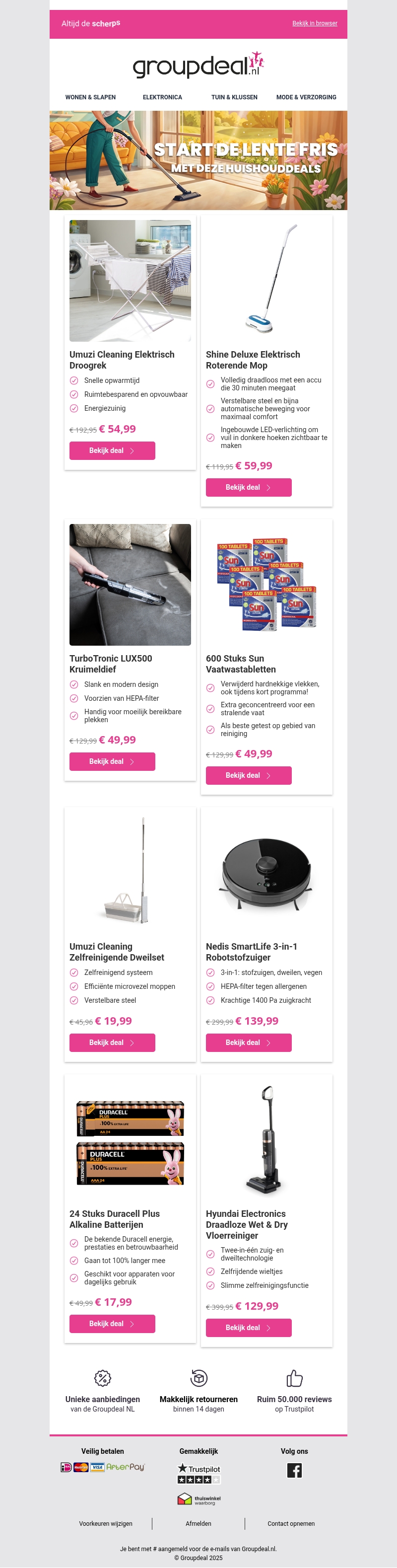The height and width of the screenshot is (1568, 397).
Task: View the Nedis SmartLife Robotstofzuiger deal
Action: coord(248,1043)
